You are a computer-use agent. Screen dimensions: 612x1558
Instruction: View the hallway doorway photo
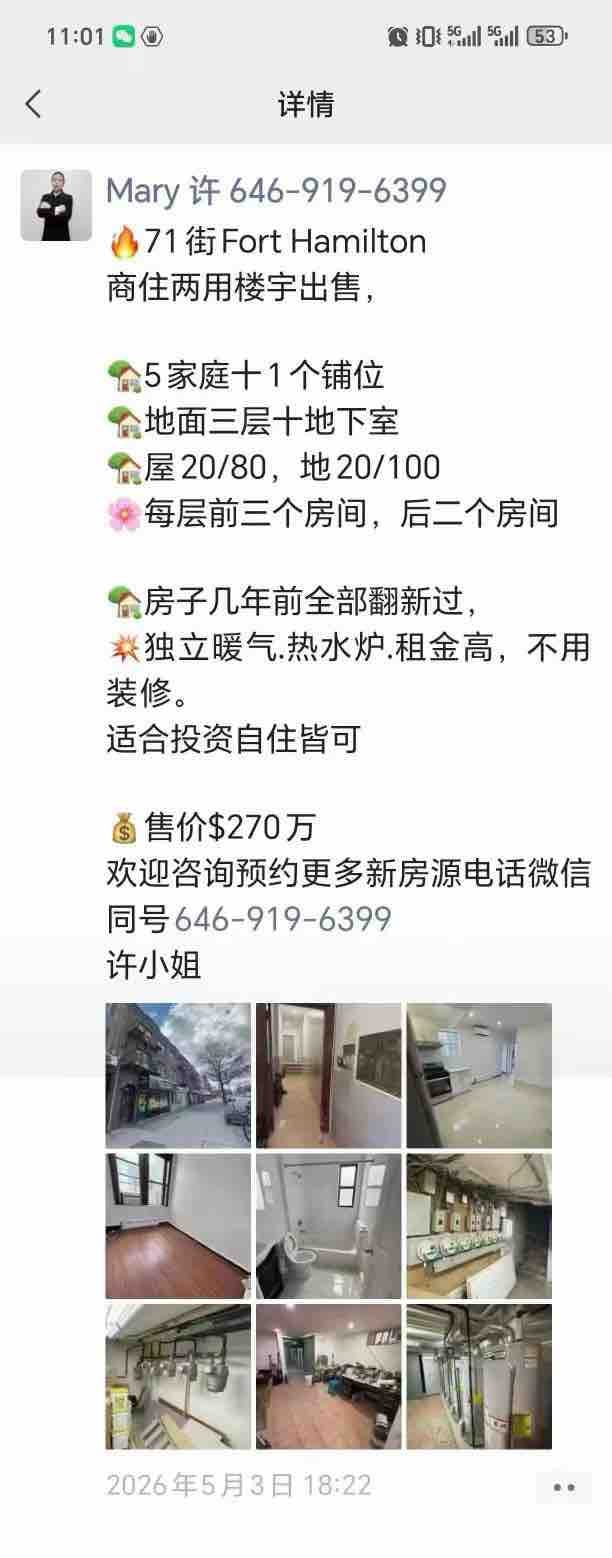pyautogui.click(x=329, y=1076)
